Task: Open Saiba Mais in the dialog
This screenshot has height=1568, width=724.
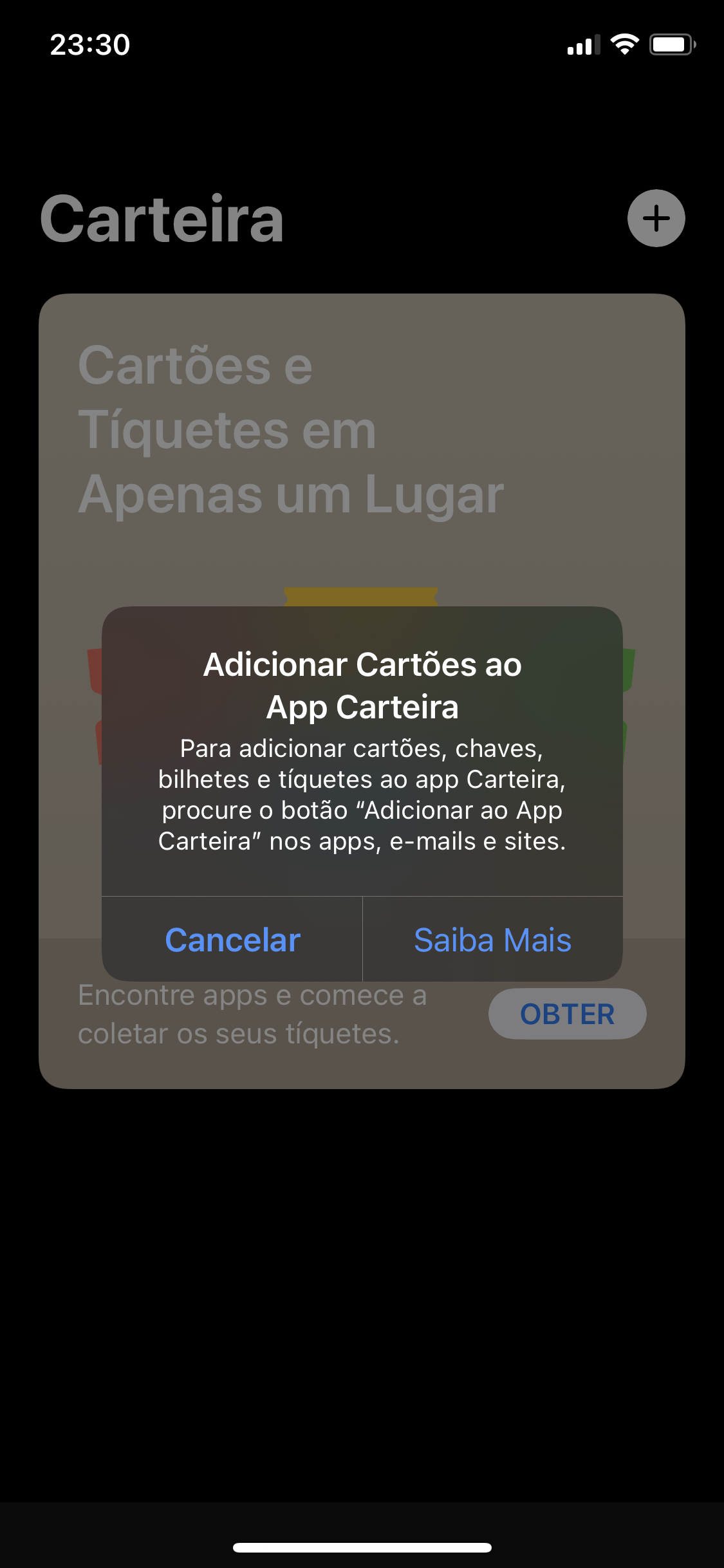Action: (492, 940)
